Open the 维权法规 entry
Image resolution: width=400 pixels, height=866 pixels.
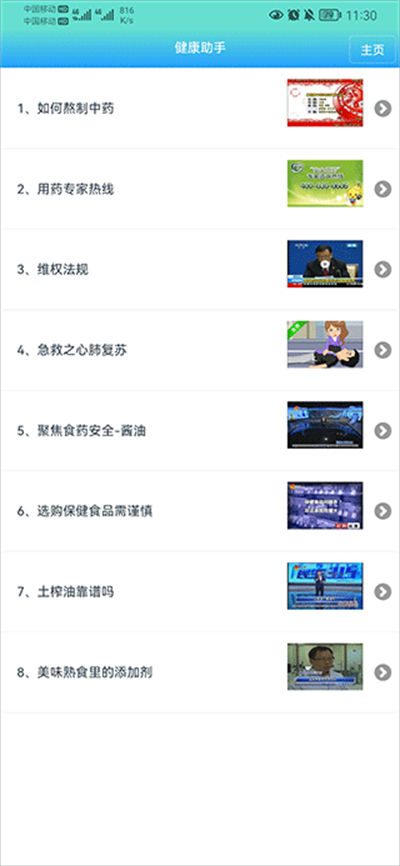[x=200, y=270]
